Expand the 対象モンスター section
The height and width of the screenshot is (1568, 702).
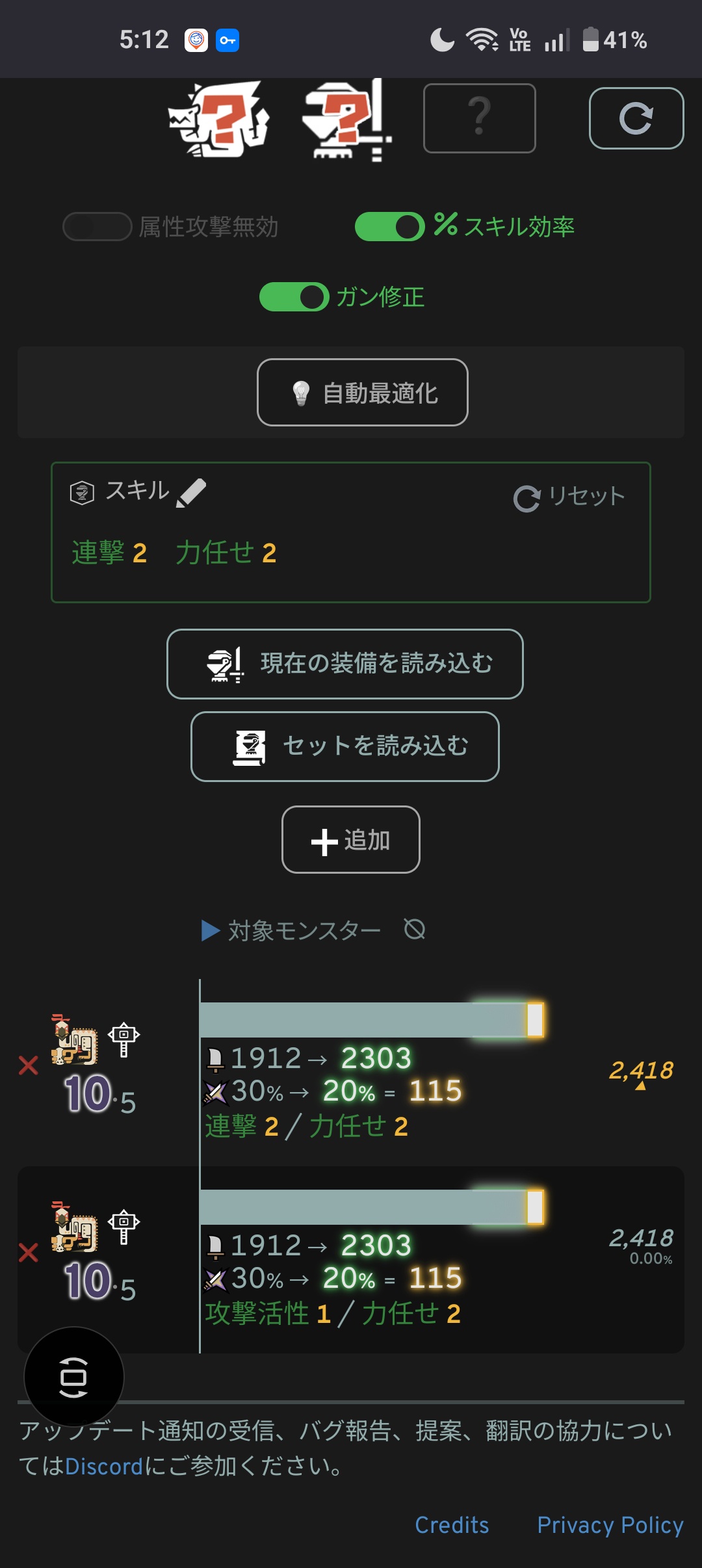click(291, 931)
